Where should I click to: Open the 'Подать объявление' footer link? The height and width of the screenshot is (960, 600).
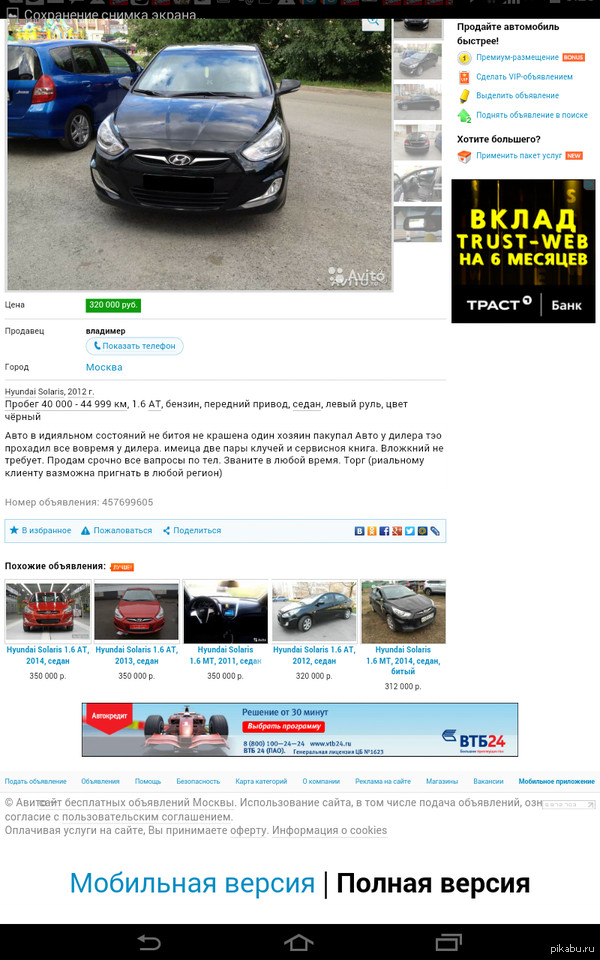click(36, 781)
